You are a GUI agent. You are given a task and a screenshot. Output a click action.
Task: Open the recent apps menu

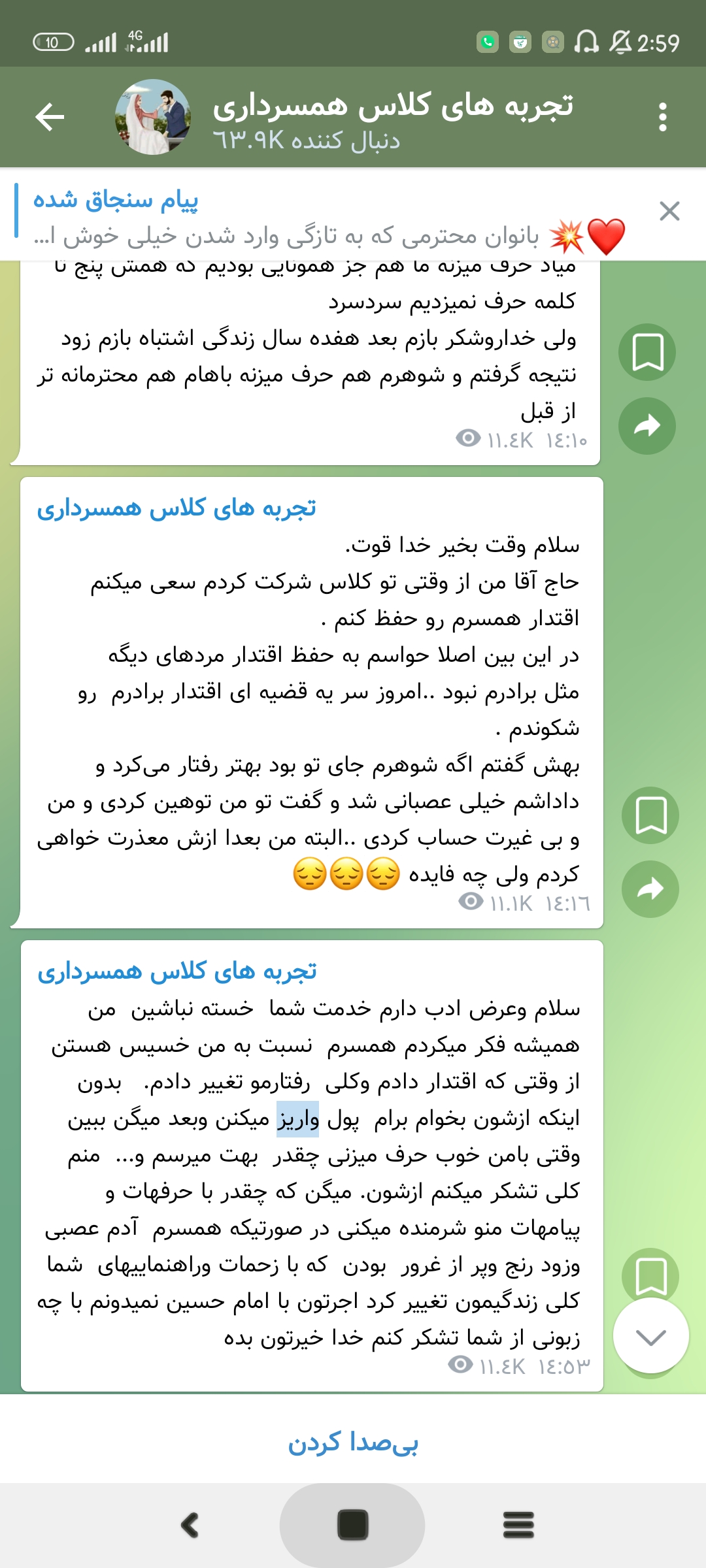coord(518,1526)
